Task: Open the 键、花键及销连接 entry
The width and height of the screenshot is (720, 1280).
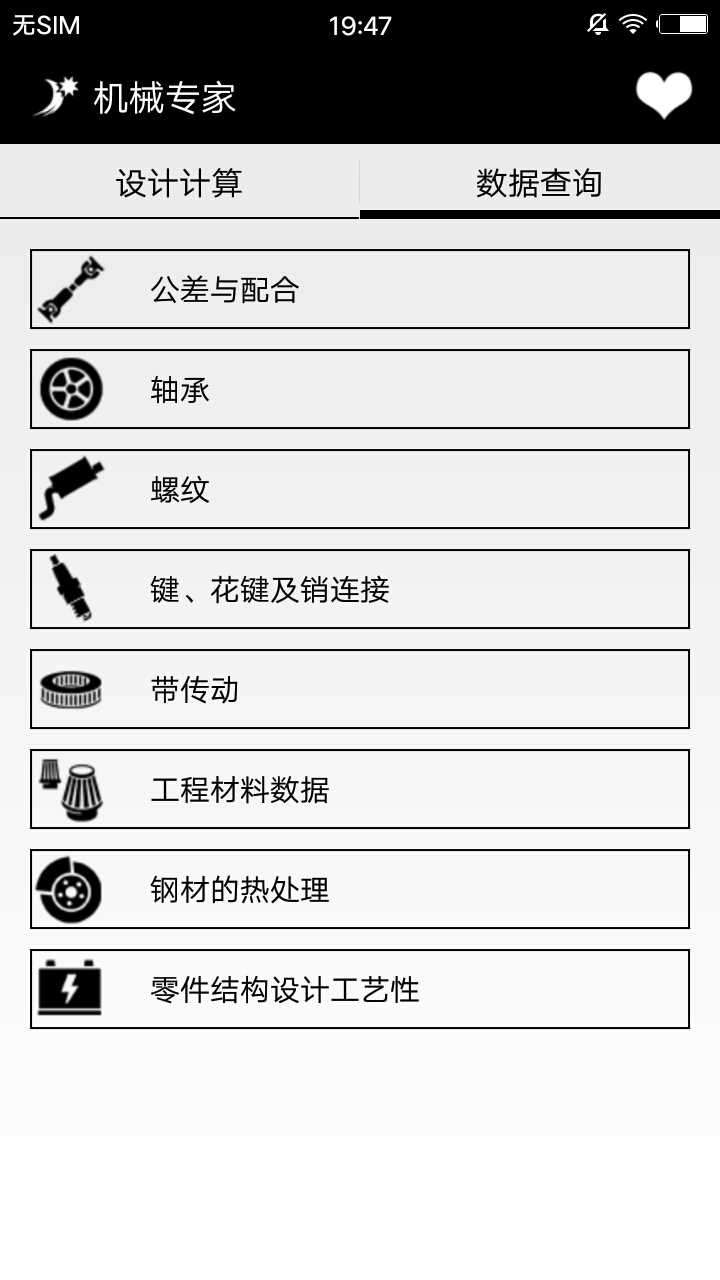Action: pos(360,588)
